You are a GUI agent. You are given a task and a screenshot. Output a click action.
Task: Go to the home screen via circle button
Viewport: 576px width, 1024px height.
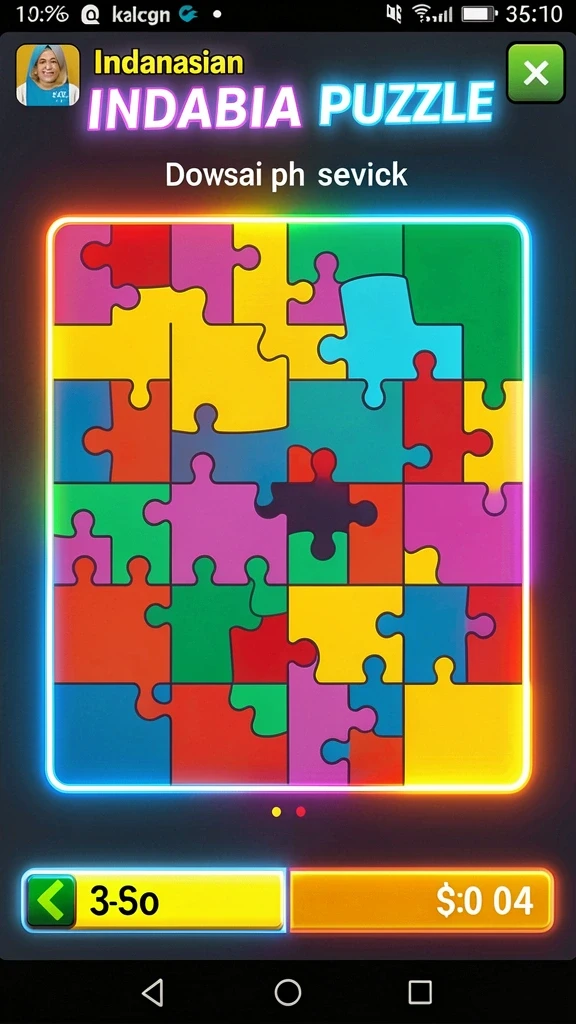(x=287, y=993)
